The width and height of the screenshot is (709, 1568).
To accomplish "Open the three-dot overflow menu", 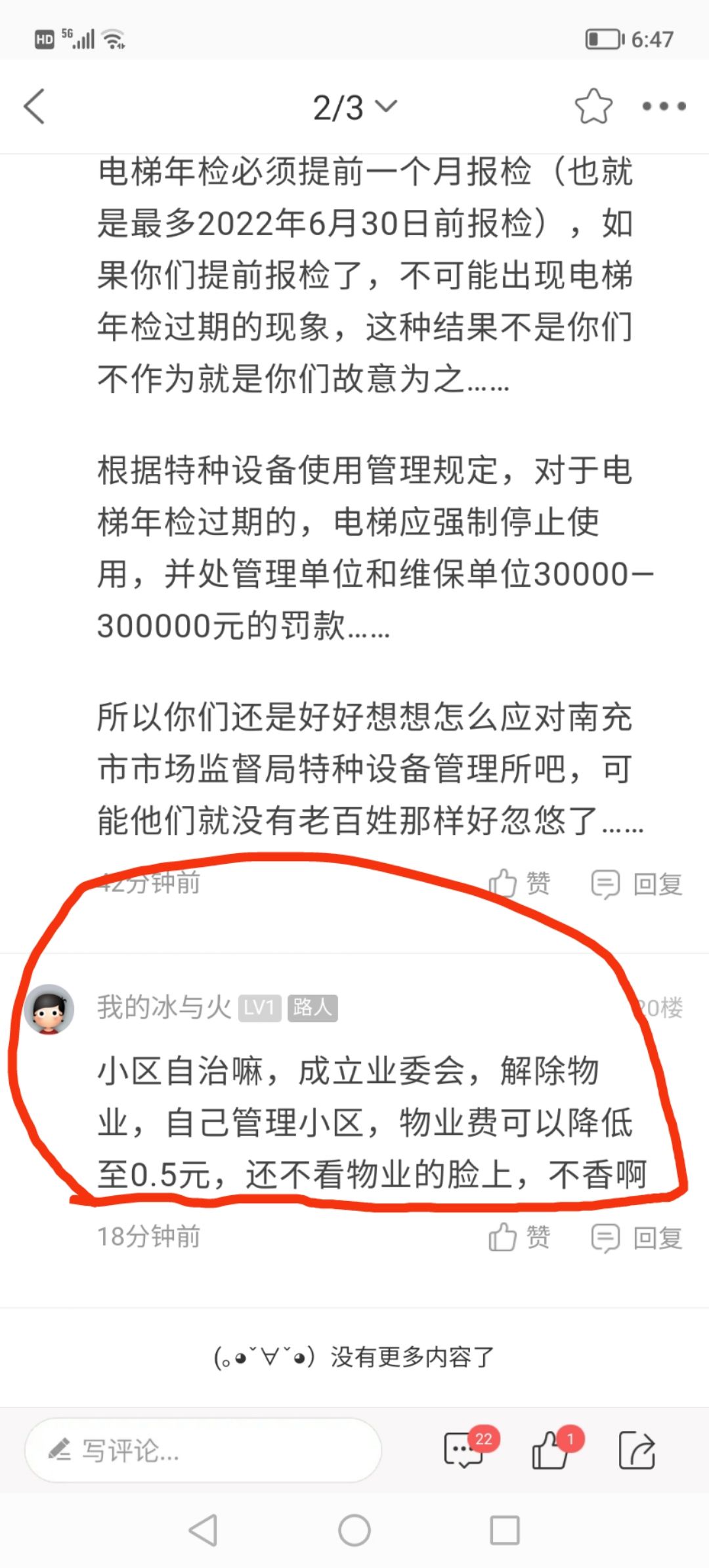I will point(663,106).
